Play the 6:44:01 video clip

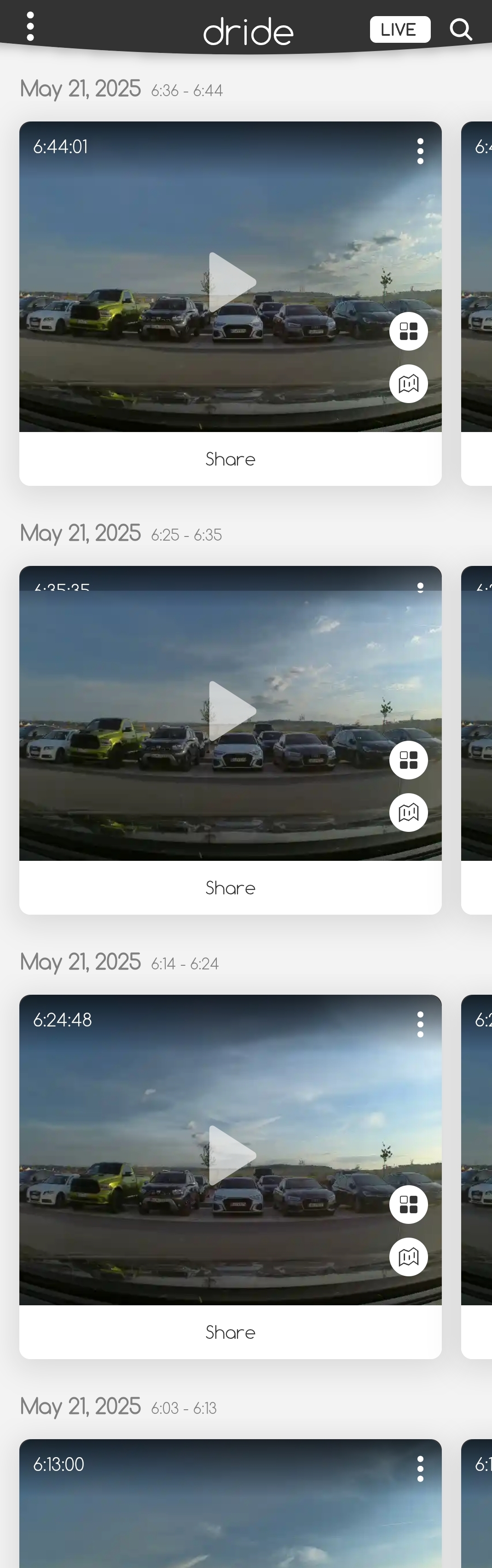[x=232, y=282]
